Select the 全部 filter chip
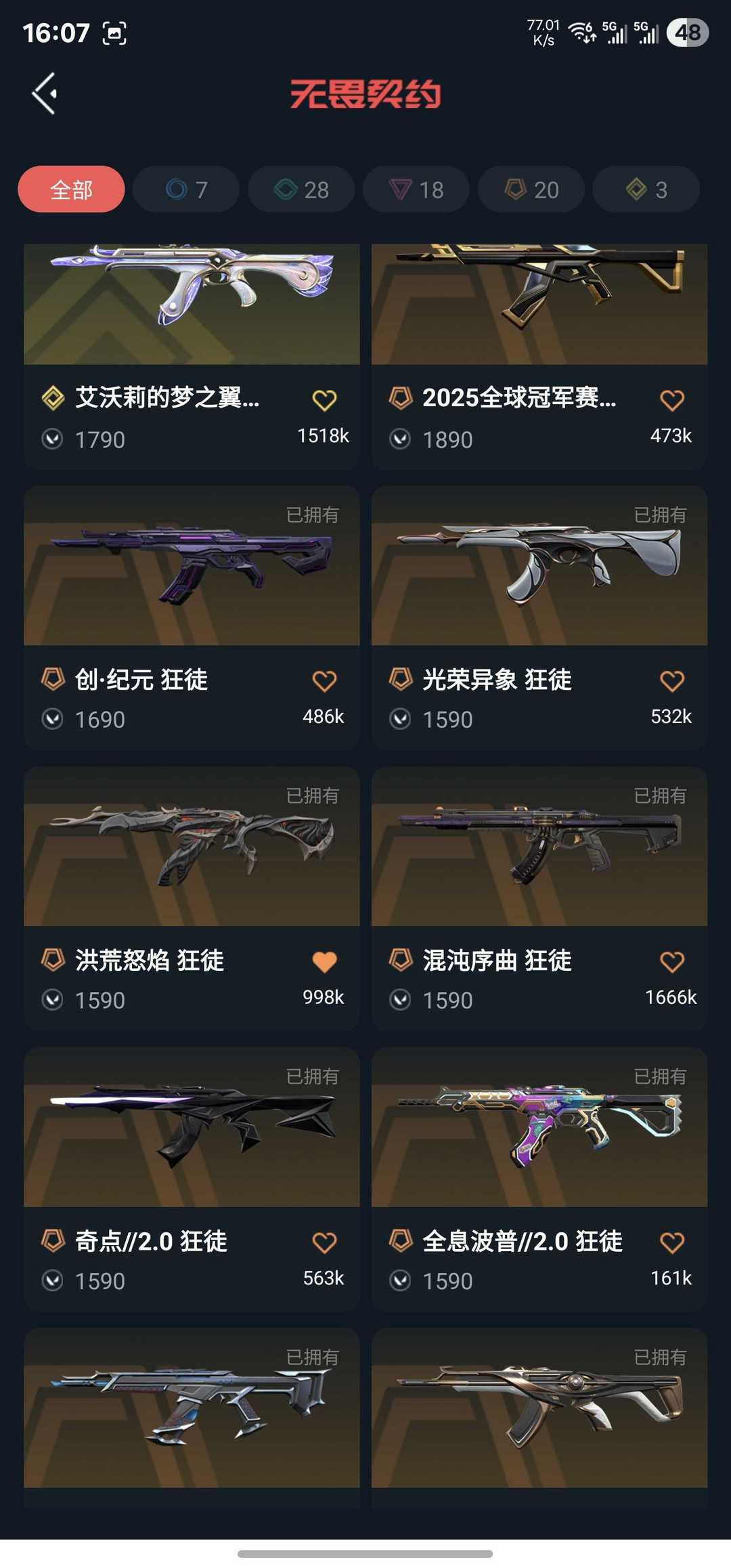Viewport: 731px width, 1568px height. pos(71,190)
